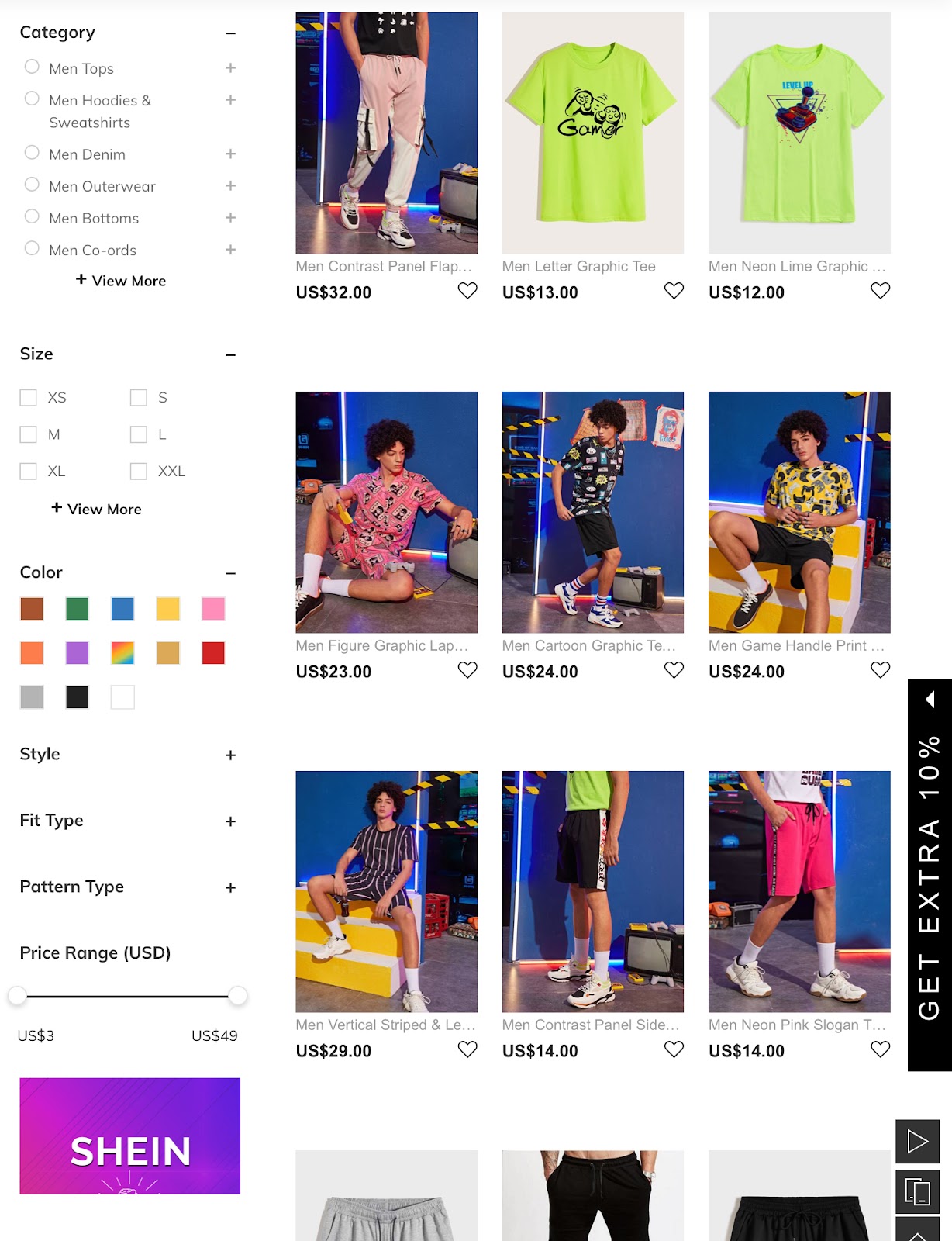The image size is (952, 1241).
Task: Open the Men Neon Pink Slogan shorts
Action: [x=799, y=891]
